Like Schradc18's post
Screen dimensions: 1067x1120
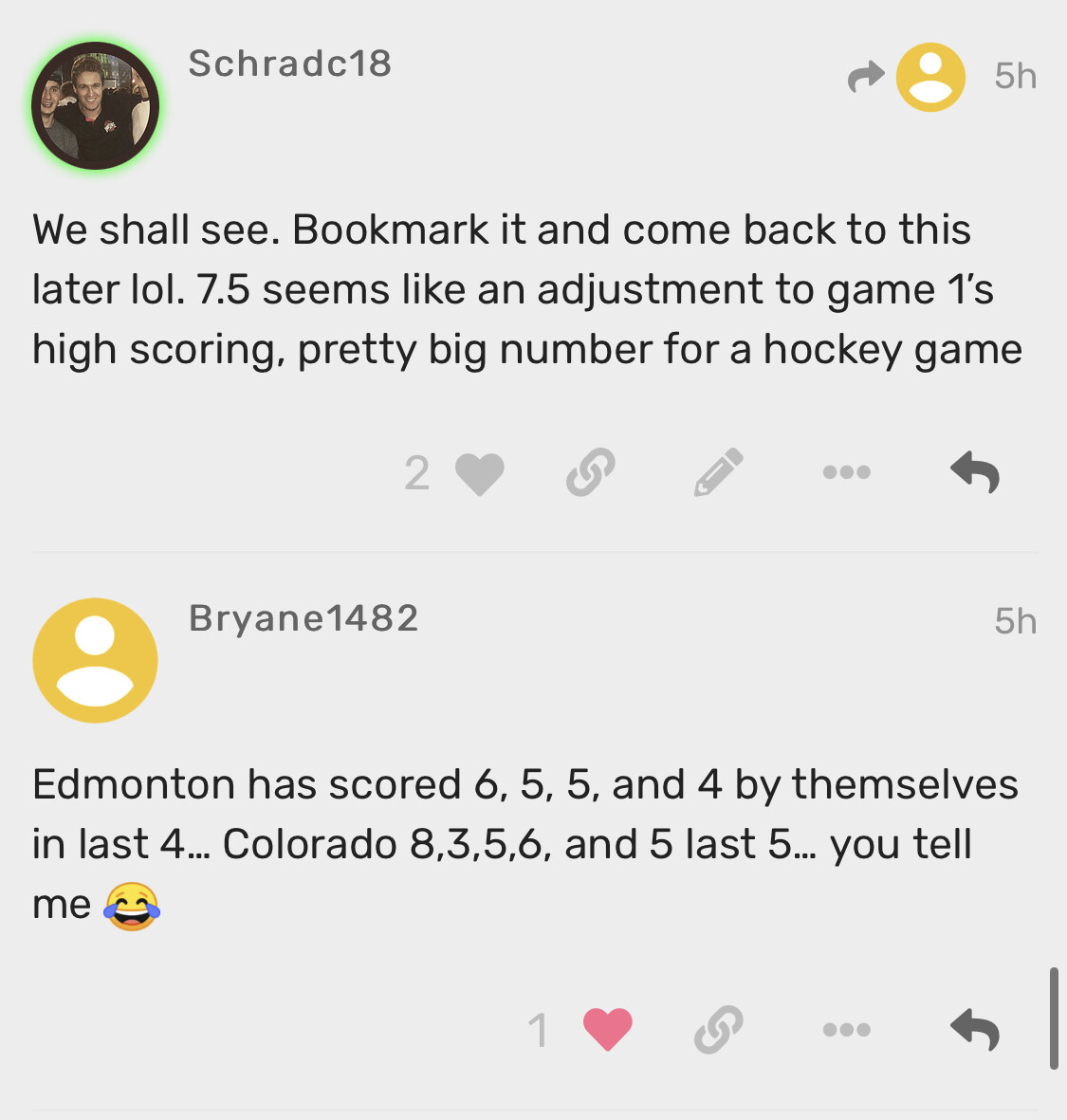click(479, 472)
